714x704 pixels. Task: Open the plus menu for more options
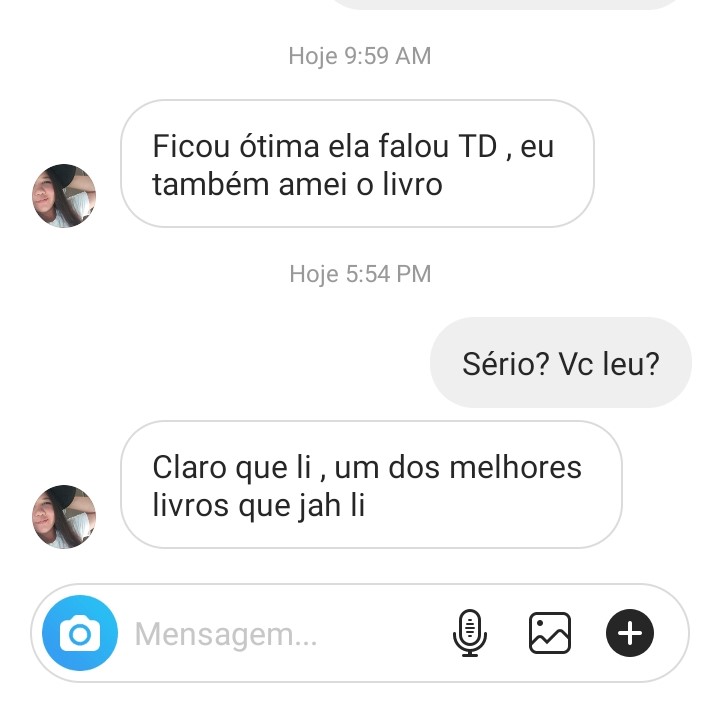point(630,633)
